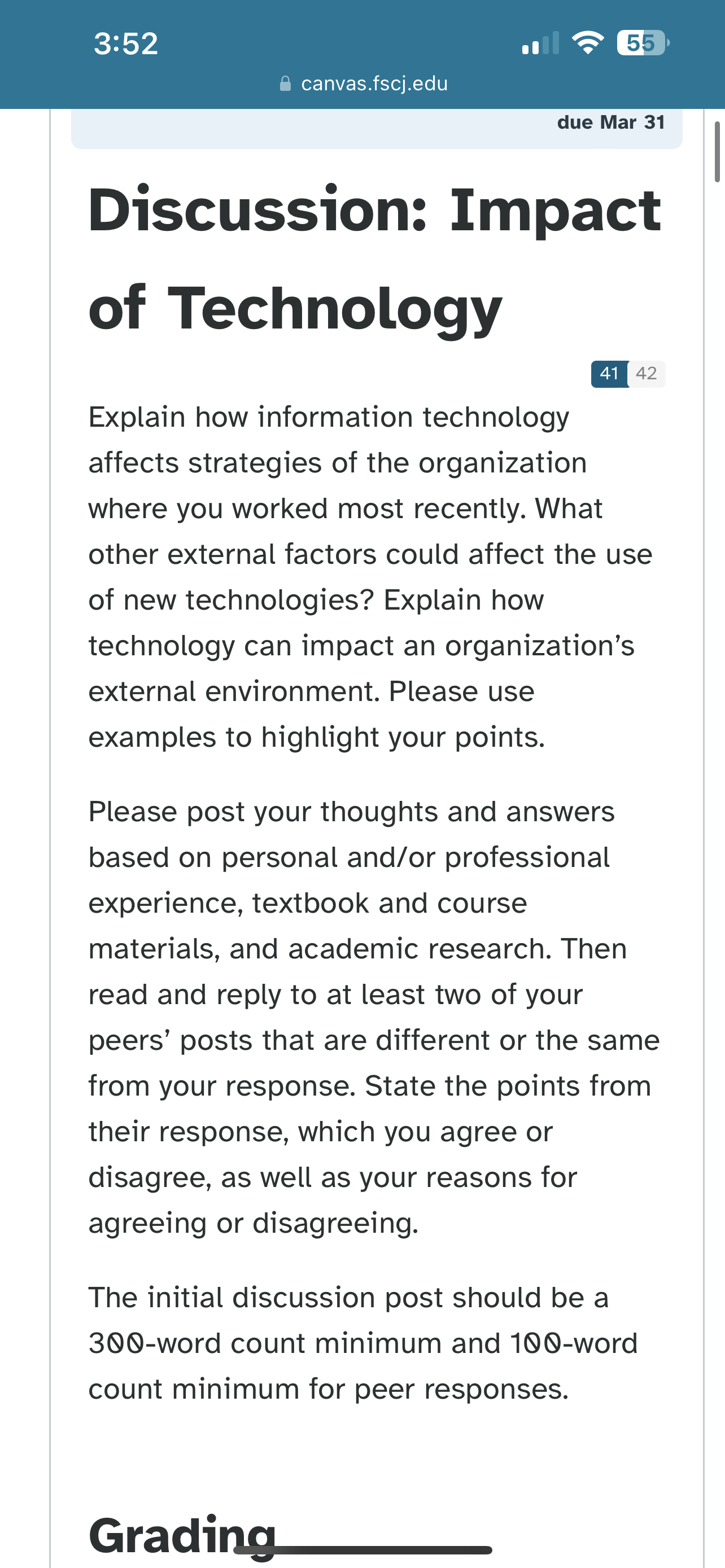Tap the canvas.fscj.edu address bar
This screenshot has height=1568, width=725.
[x=364, y=84]
